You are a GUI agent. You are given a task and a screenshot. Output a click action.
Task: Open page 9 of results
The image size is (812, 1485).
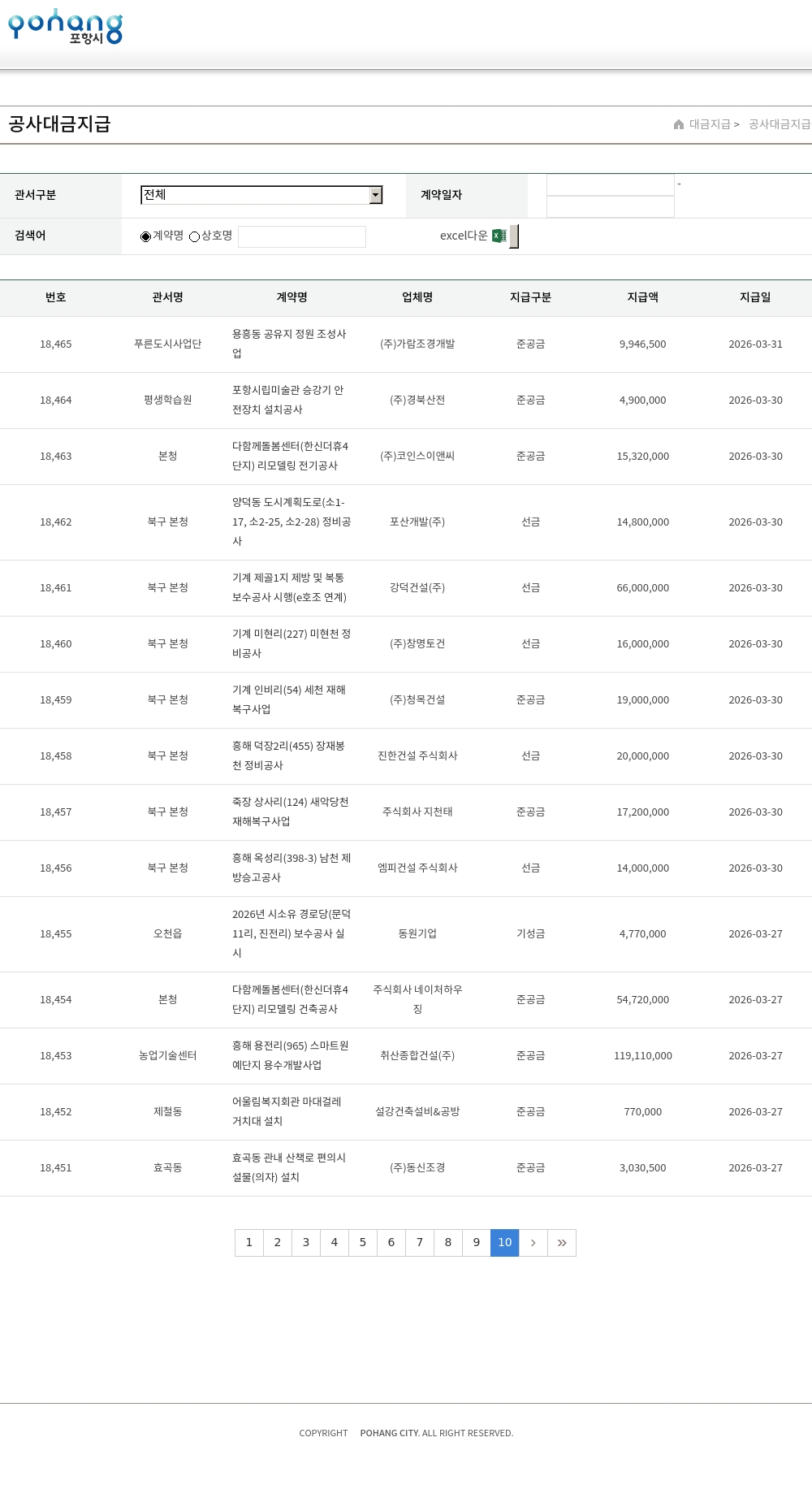coord(477,1243)
